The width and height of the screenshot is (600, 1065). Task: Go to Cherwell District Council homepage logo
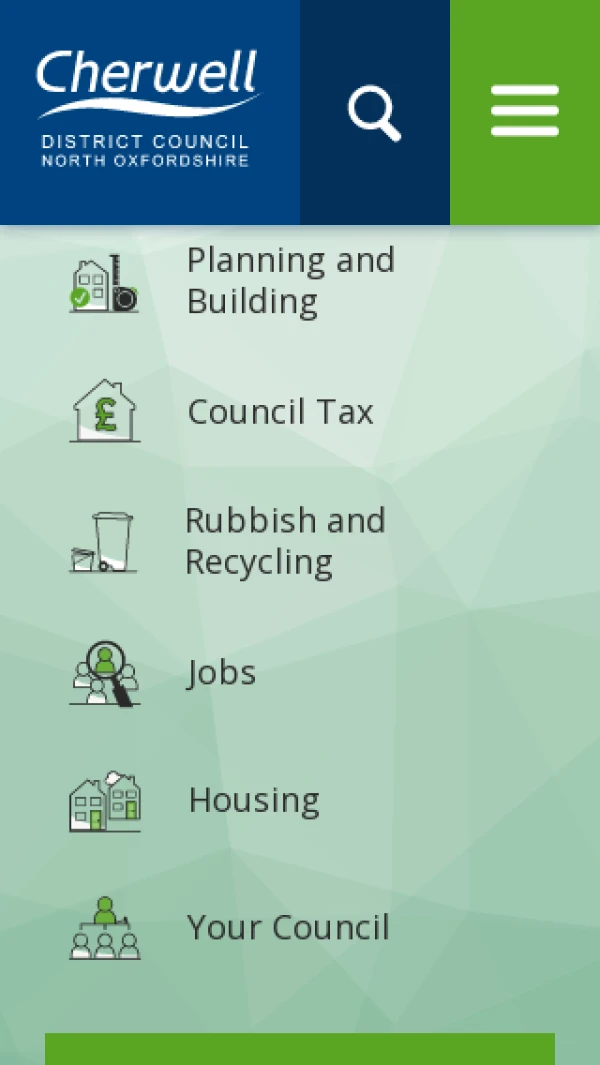click(x=148, y=110)
